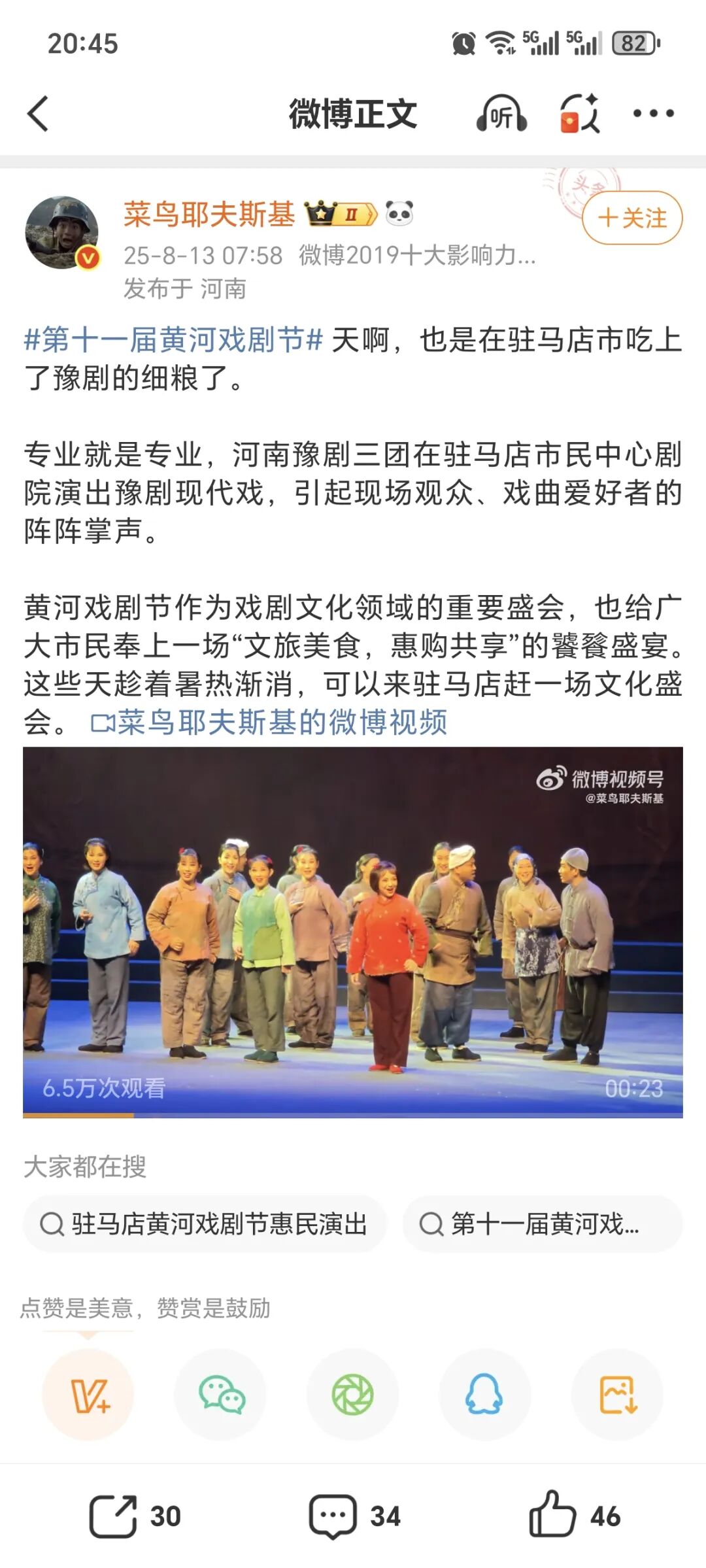Share to WeChat Moments circle icon

(x=353, y=1396)
